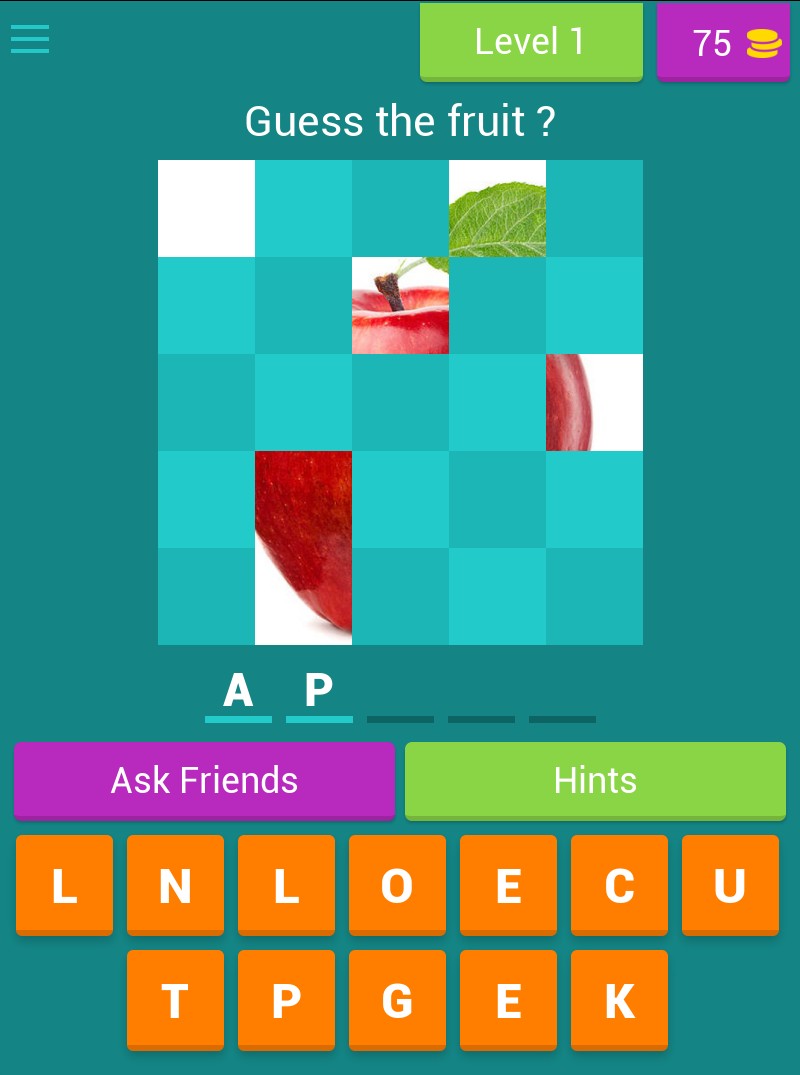Open the hamburger menu

(x=30, y=39)
